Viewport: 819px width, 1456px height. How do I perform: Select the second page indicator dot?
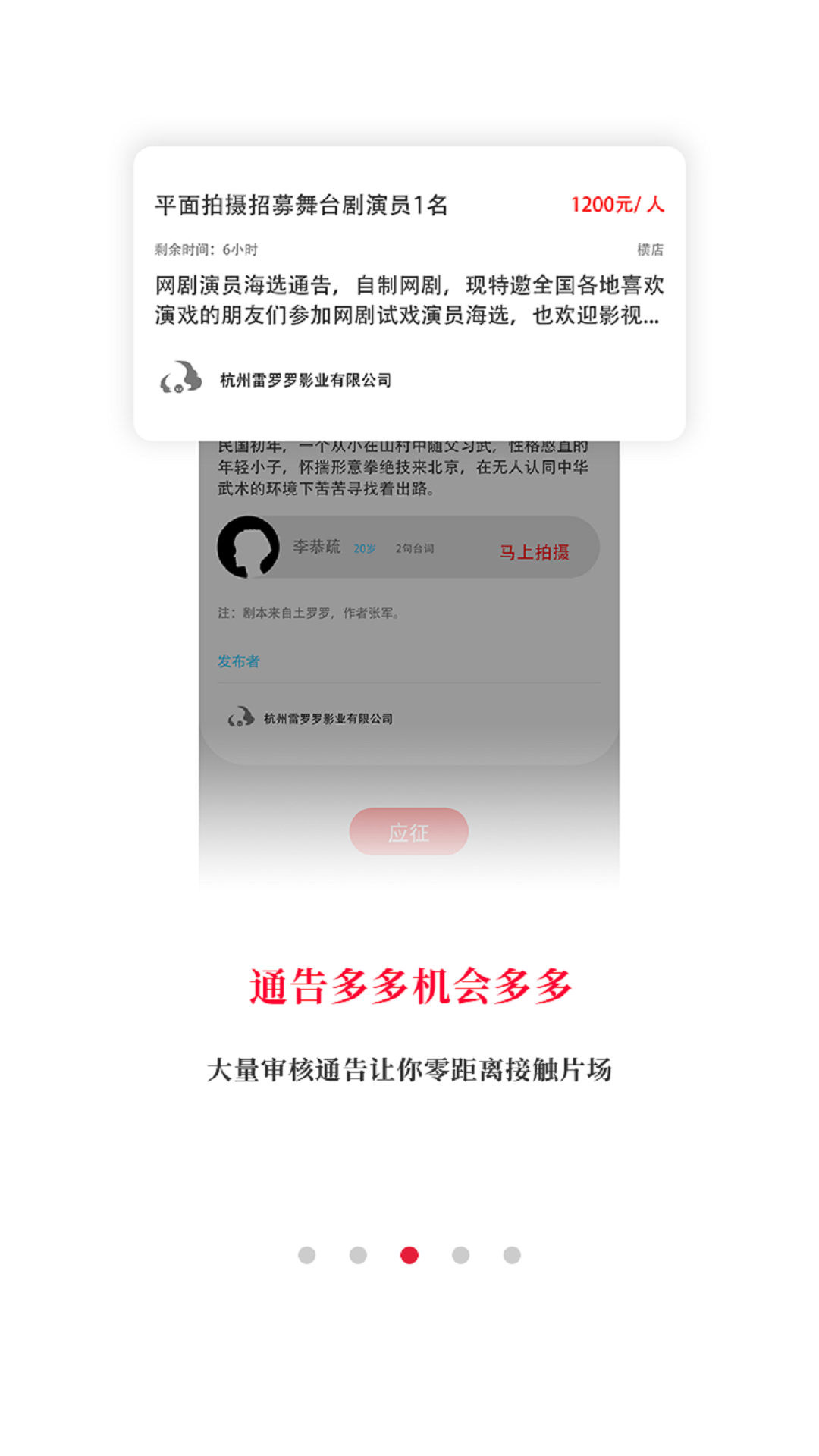[x=358, y=1255]
